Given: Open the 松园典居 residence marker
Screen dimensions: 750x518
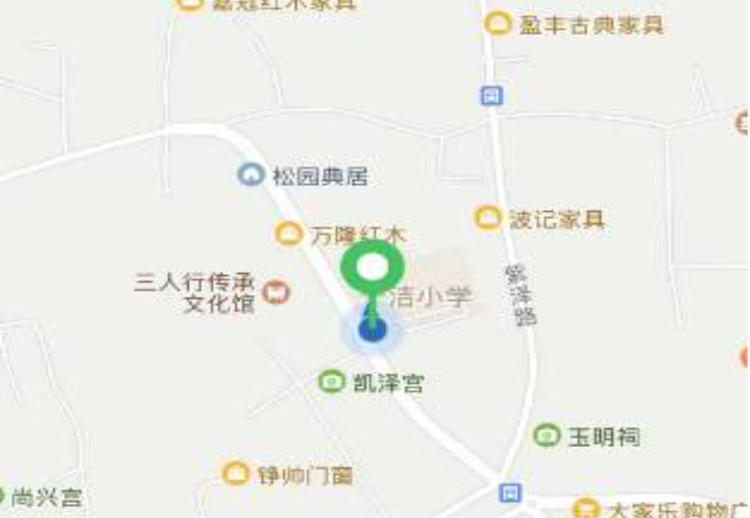Looking at the screenshot, I should [250, 176].
